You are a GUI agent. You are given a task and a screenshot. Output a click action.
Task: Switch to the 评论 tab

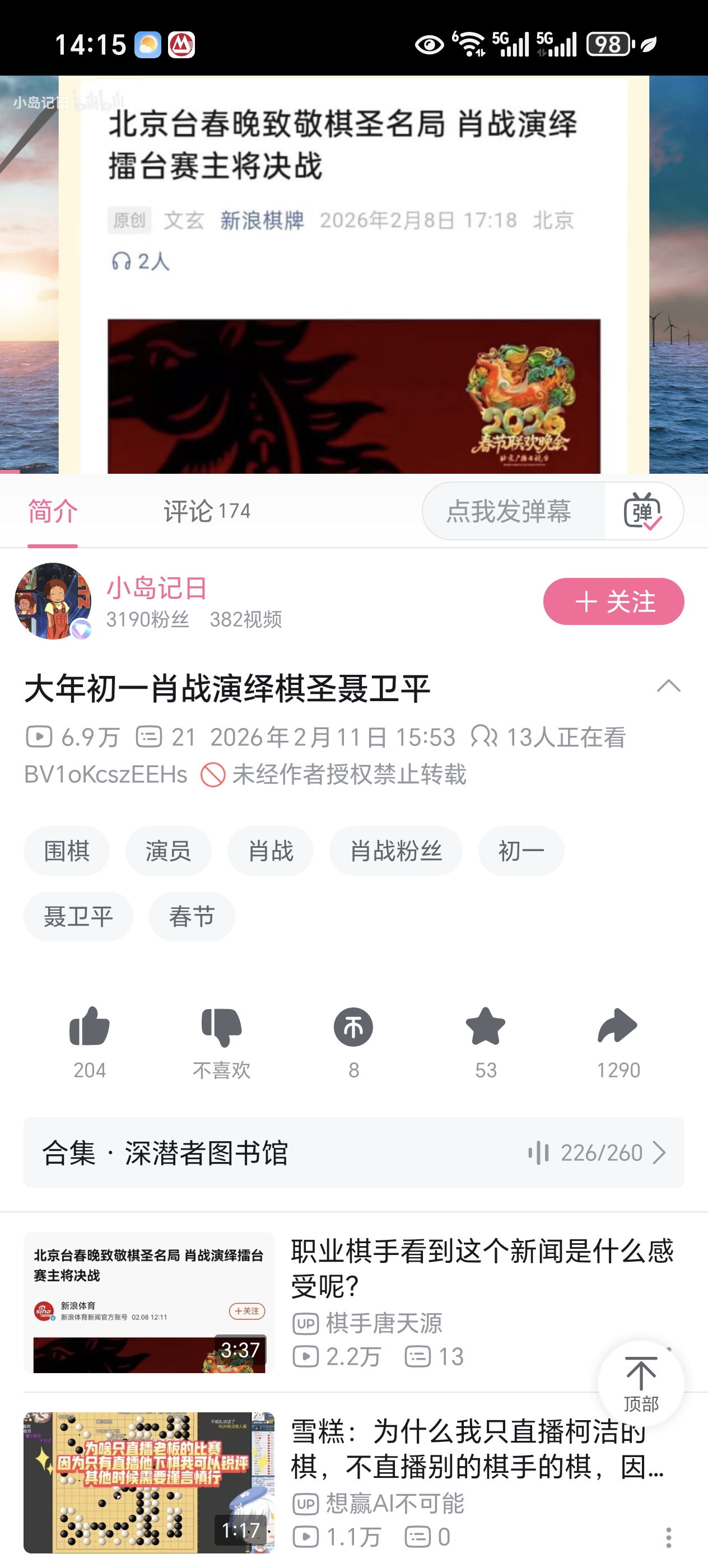(x=206, y=511)
